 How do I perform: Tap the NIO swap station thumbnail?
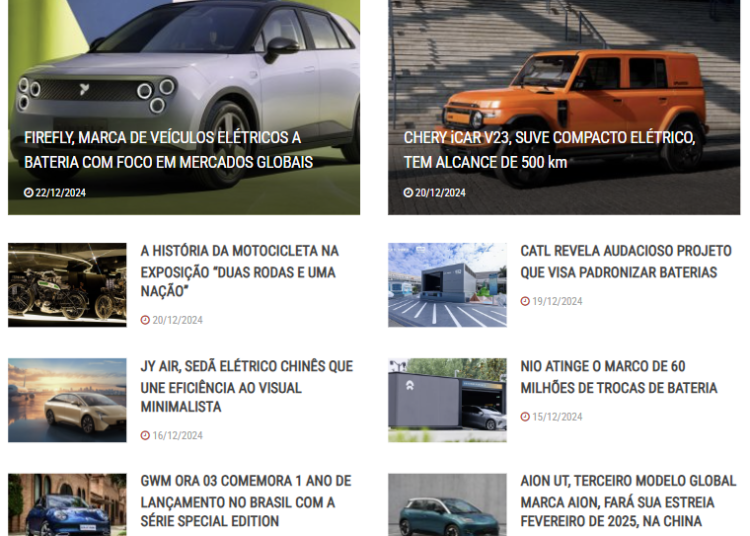pos(447,400)
